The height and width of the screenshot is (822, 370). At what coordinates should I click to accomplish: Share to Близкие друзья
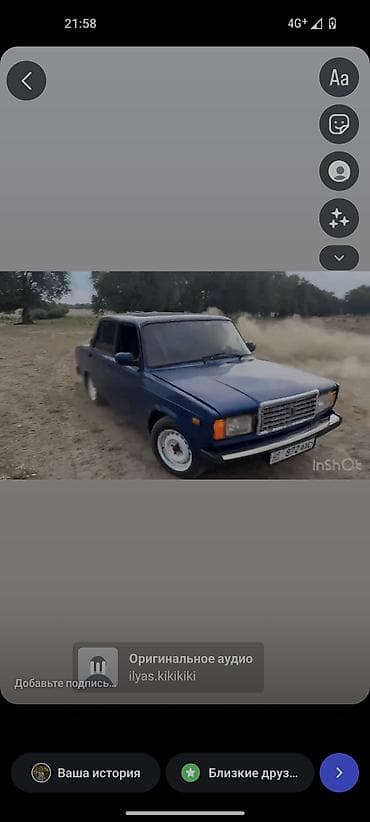pyautogui.click(x=240, y=773)
